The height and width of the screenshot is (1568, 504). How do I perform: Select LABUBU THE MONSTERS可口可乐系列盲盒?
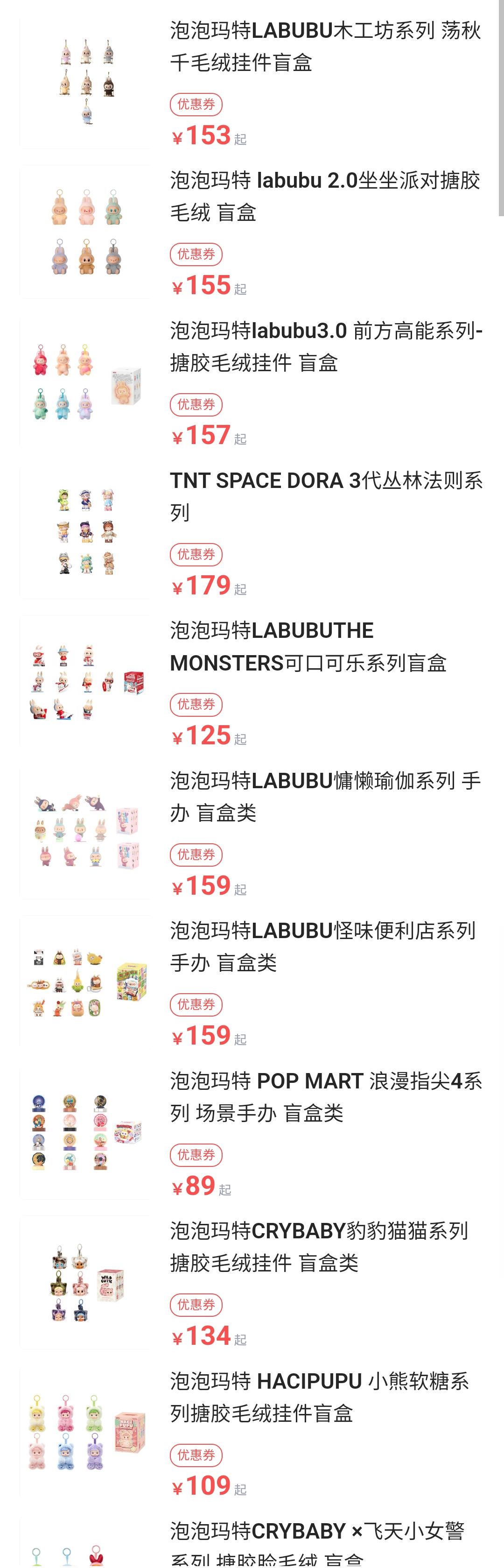pyautogui.click(x=308, y=646)
